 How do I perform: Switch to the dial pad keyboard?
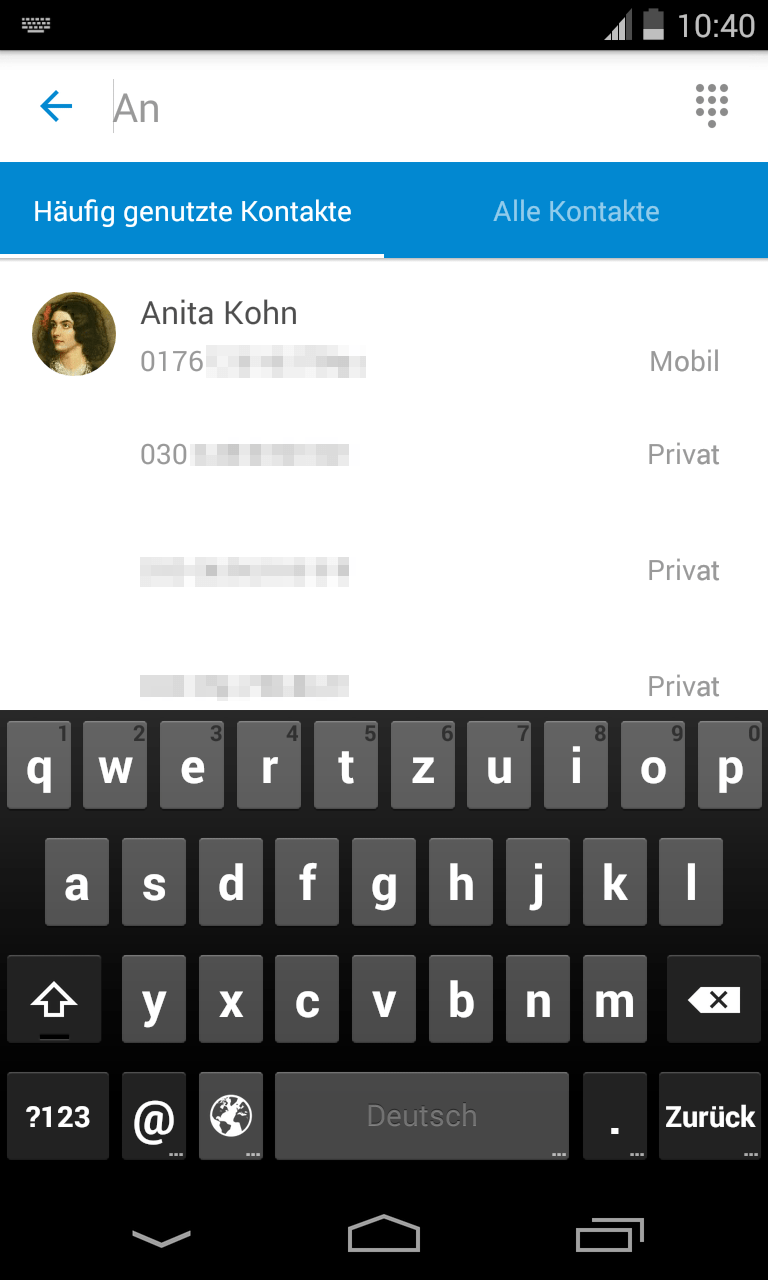point(712,105)
